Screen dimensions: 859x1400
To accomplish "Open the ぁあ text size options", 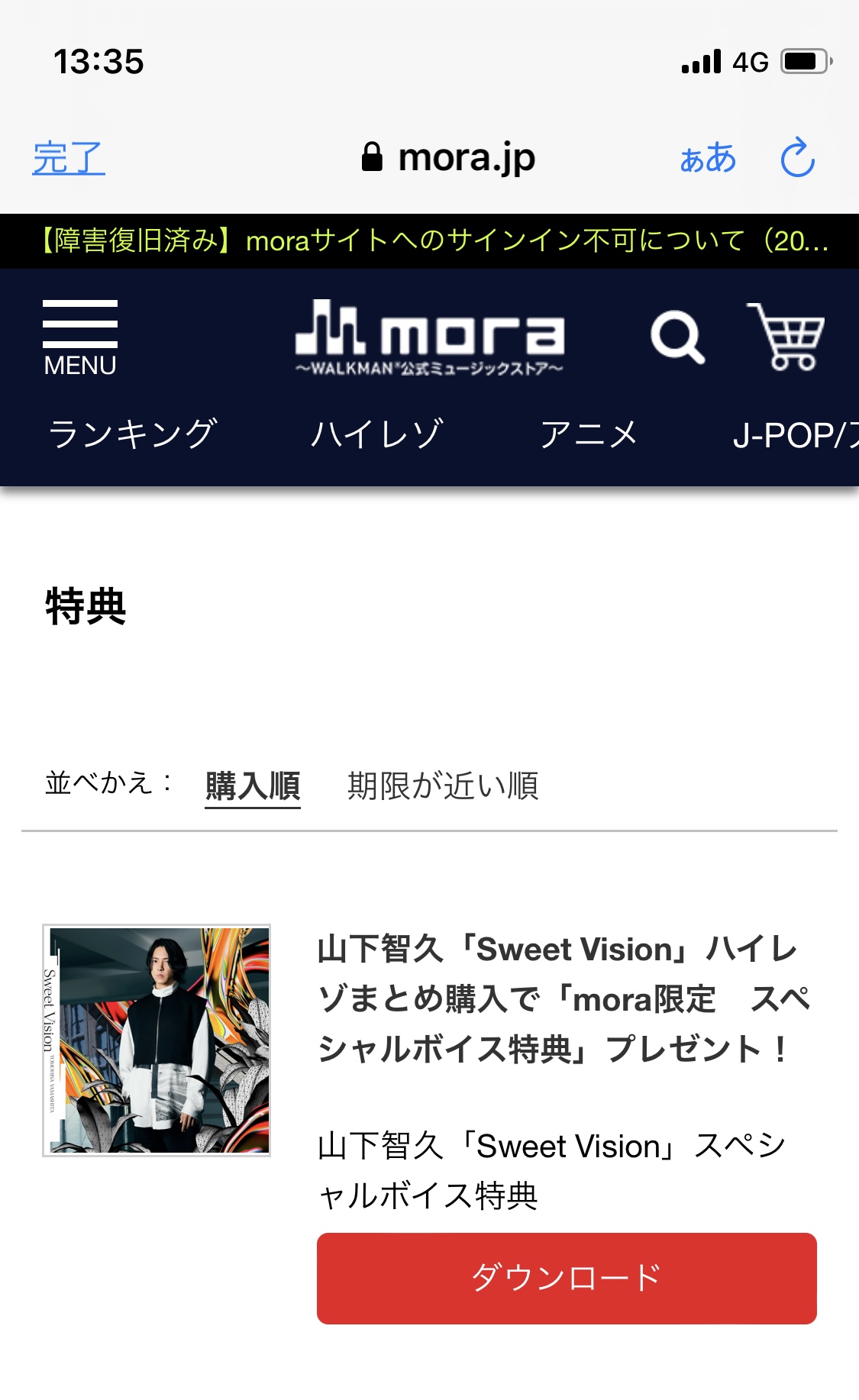I will coord(708,158).
